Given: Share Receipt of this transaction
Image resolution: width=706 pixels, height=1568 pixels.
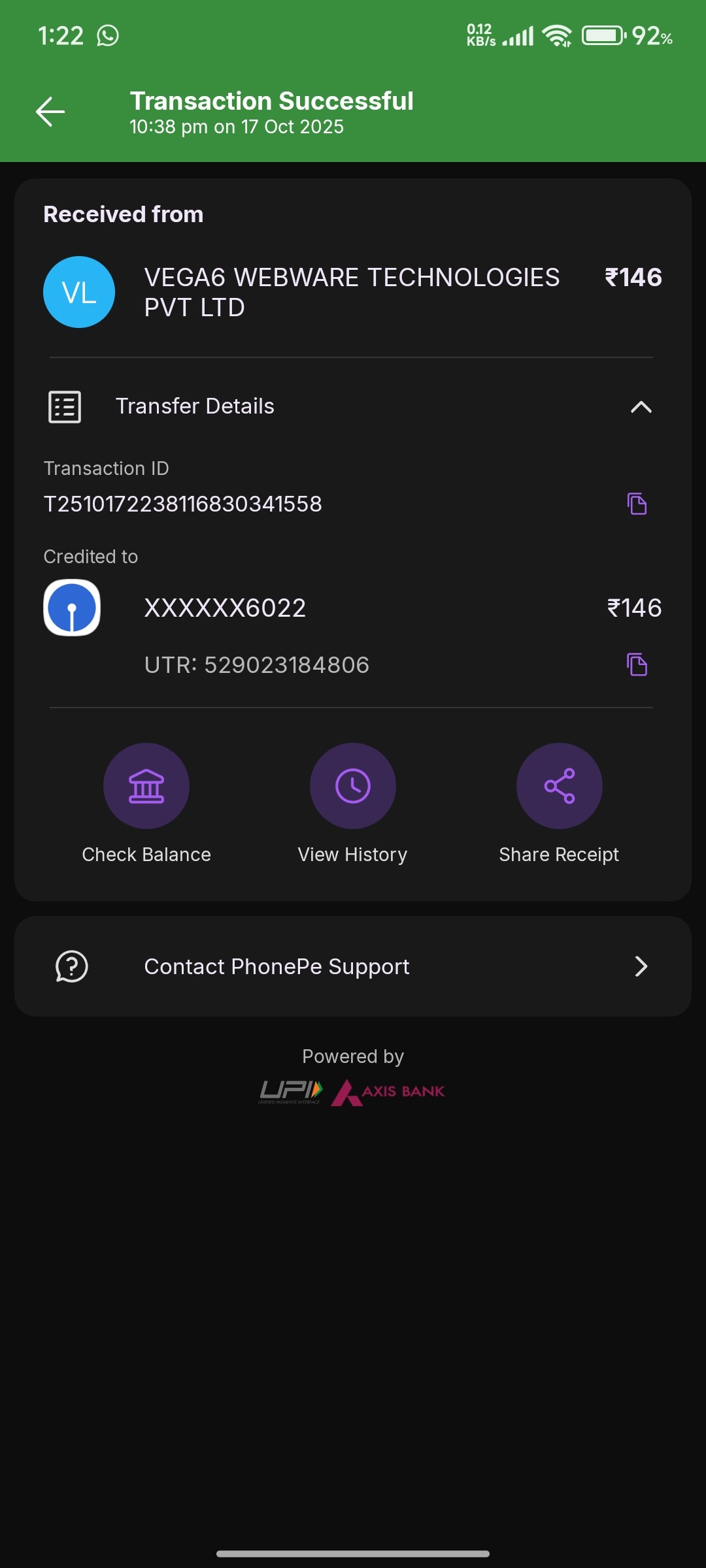Looking at the screenshot, I should [559, 786].
